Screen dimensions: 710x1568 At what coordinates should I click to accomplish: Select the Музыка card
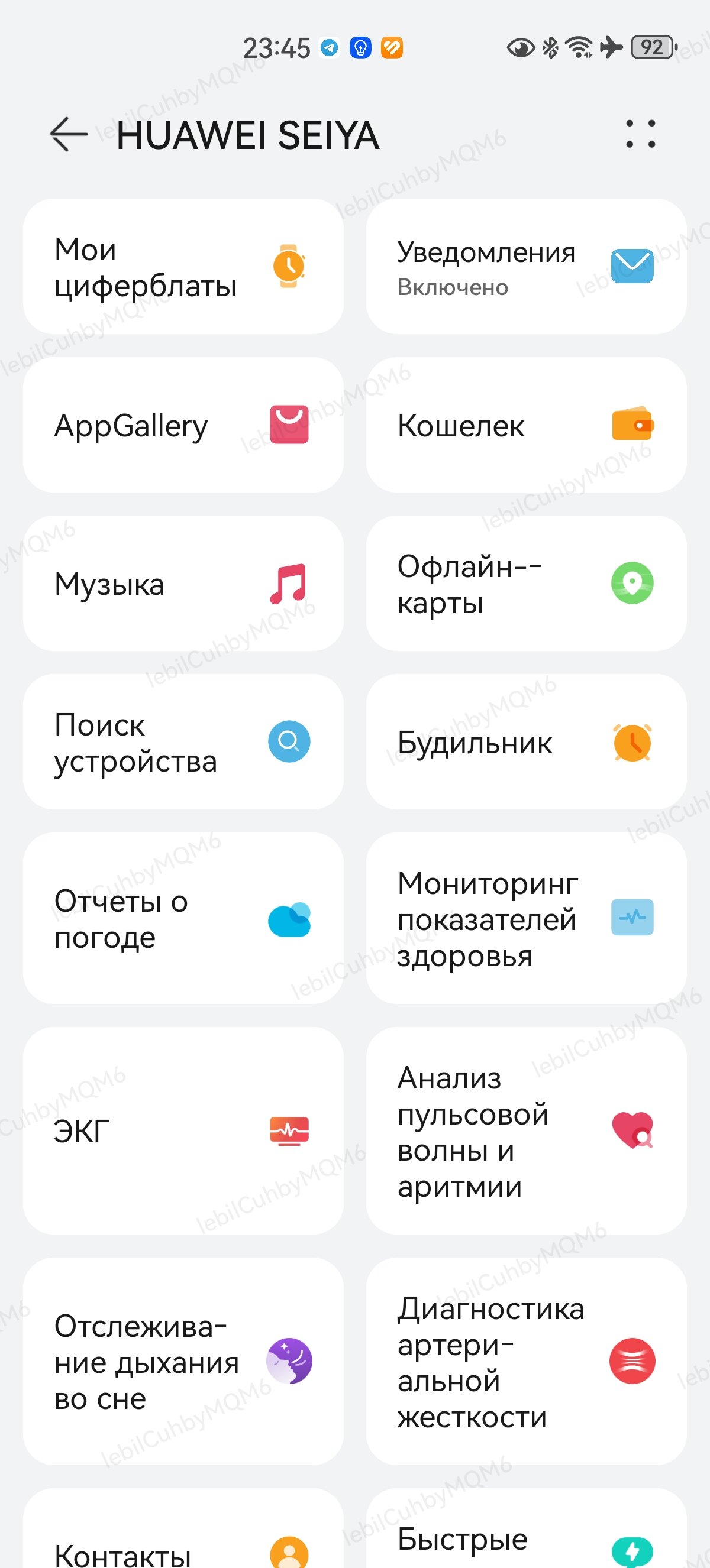[183, 583]
